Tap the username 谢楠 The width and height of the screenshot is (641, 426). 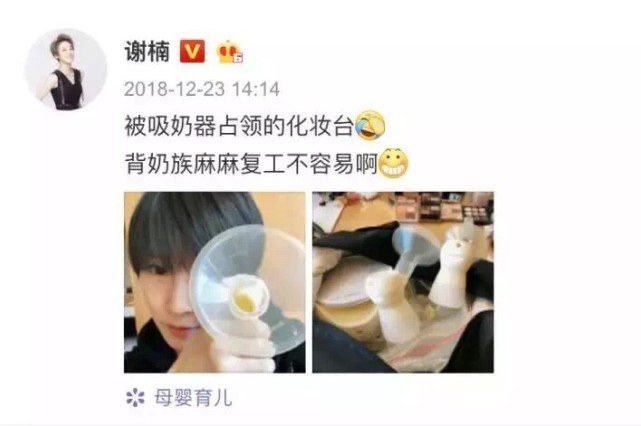[144, 50]
